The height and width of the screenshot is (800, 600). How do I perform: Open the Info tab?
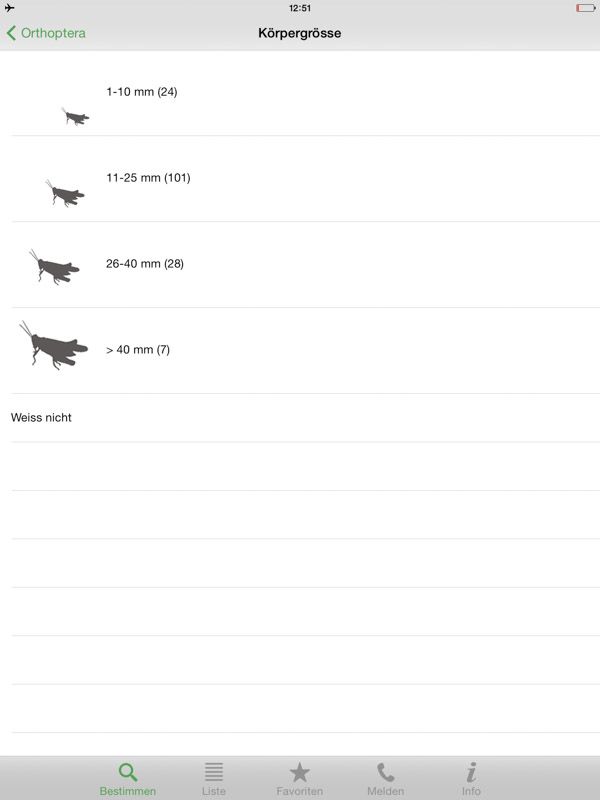click(x=471, y=778)
